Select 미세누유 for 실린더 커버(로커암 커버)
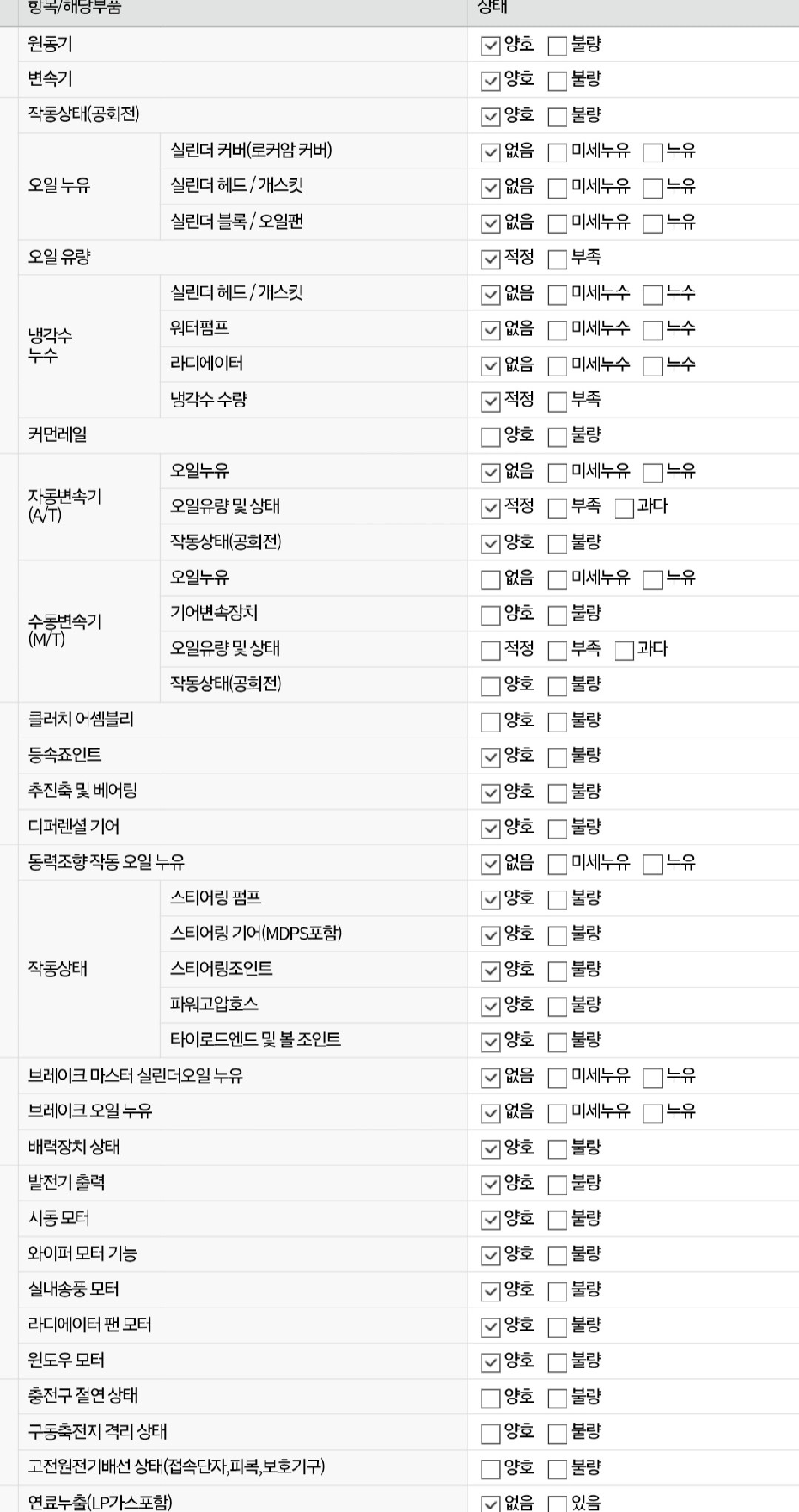 (558, 153)
